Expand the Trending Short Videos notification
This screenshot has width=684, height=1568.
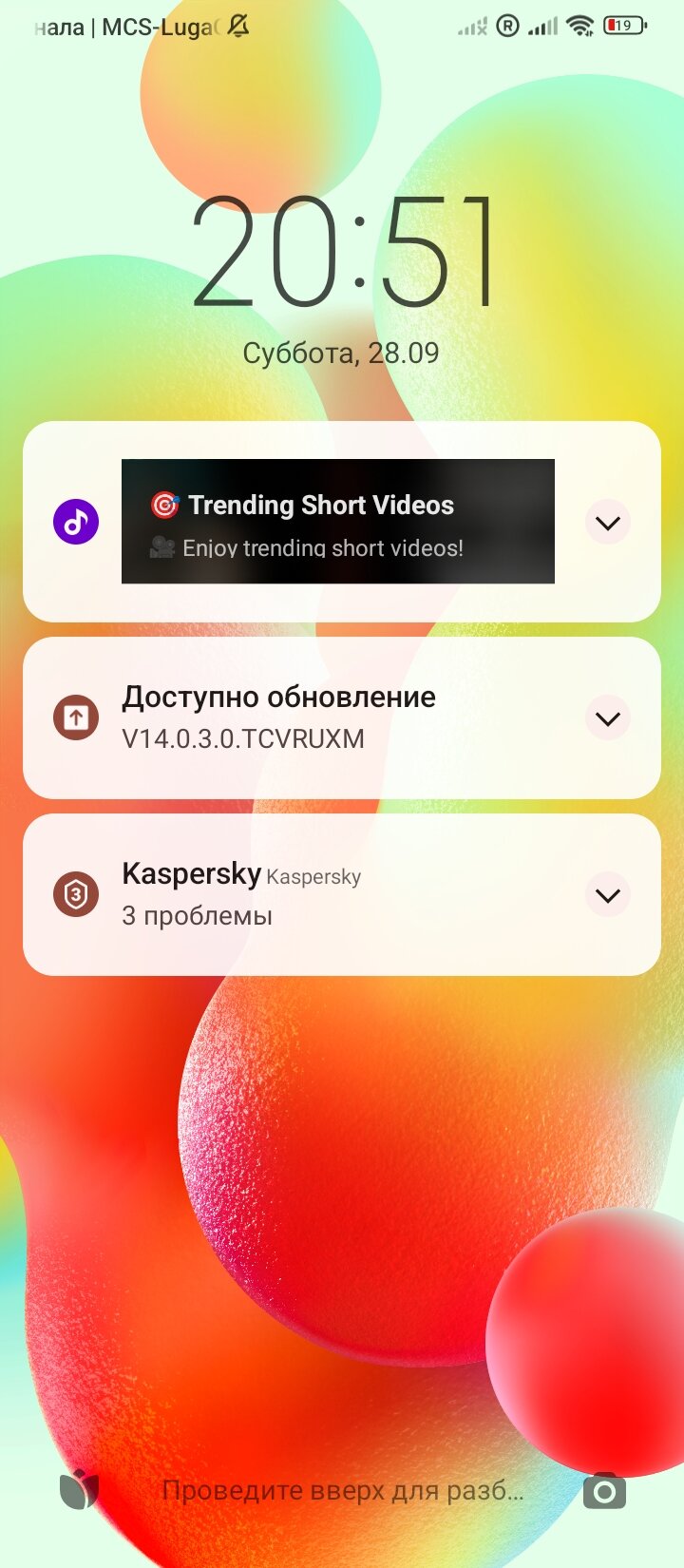(607, 522)
